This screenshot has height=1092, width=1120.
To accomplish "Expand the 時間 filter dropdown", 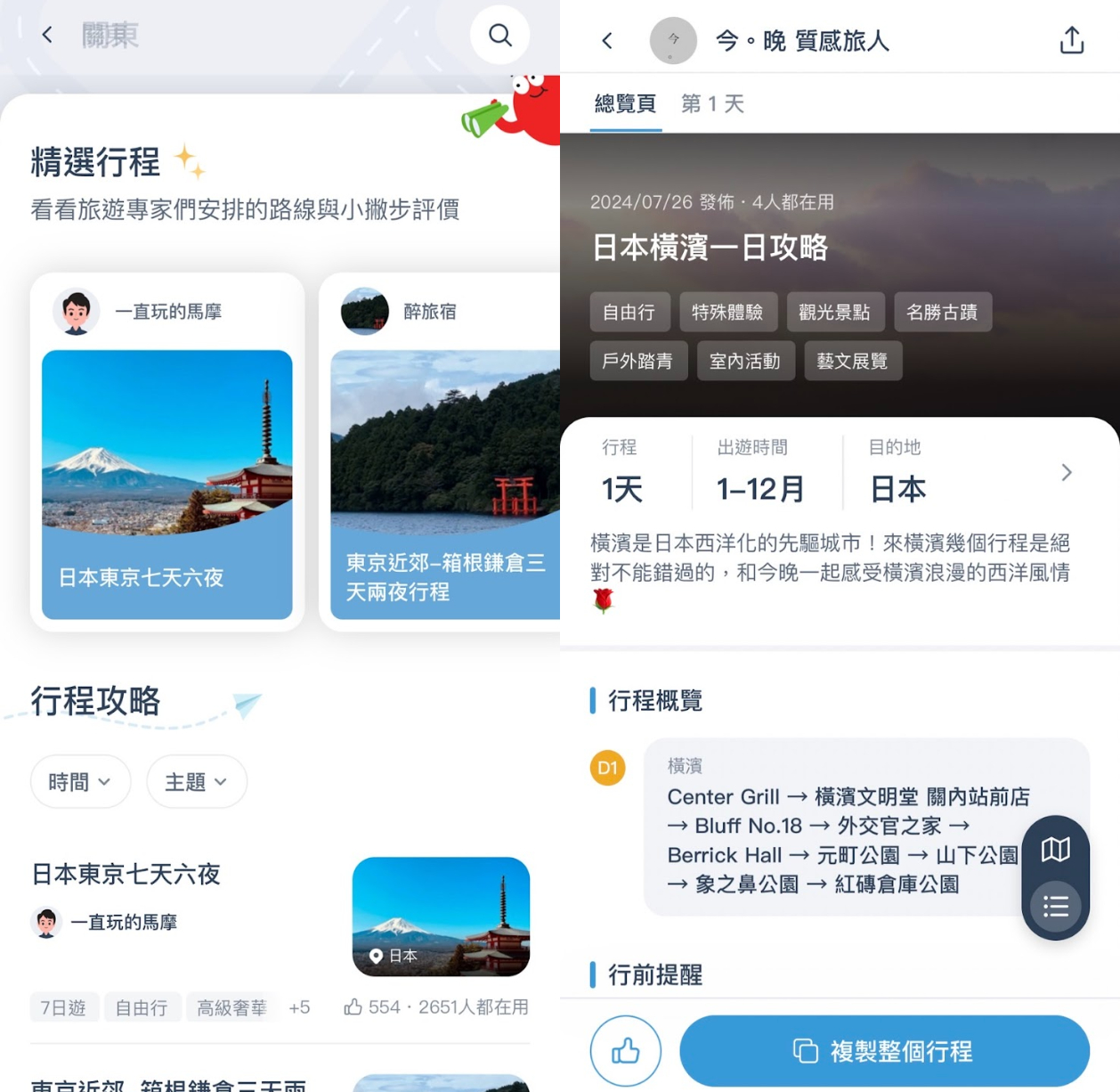I will tap(80, 782).
